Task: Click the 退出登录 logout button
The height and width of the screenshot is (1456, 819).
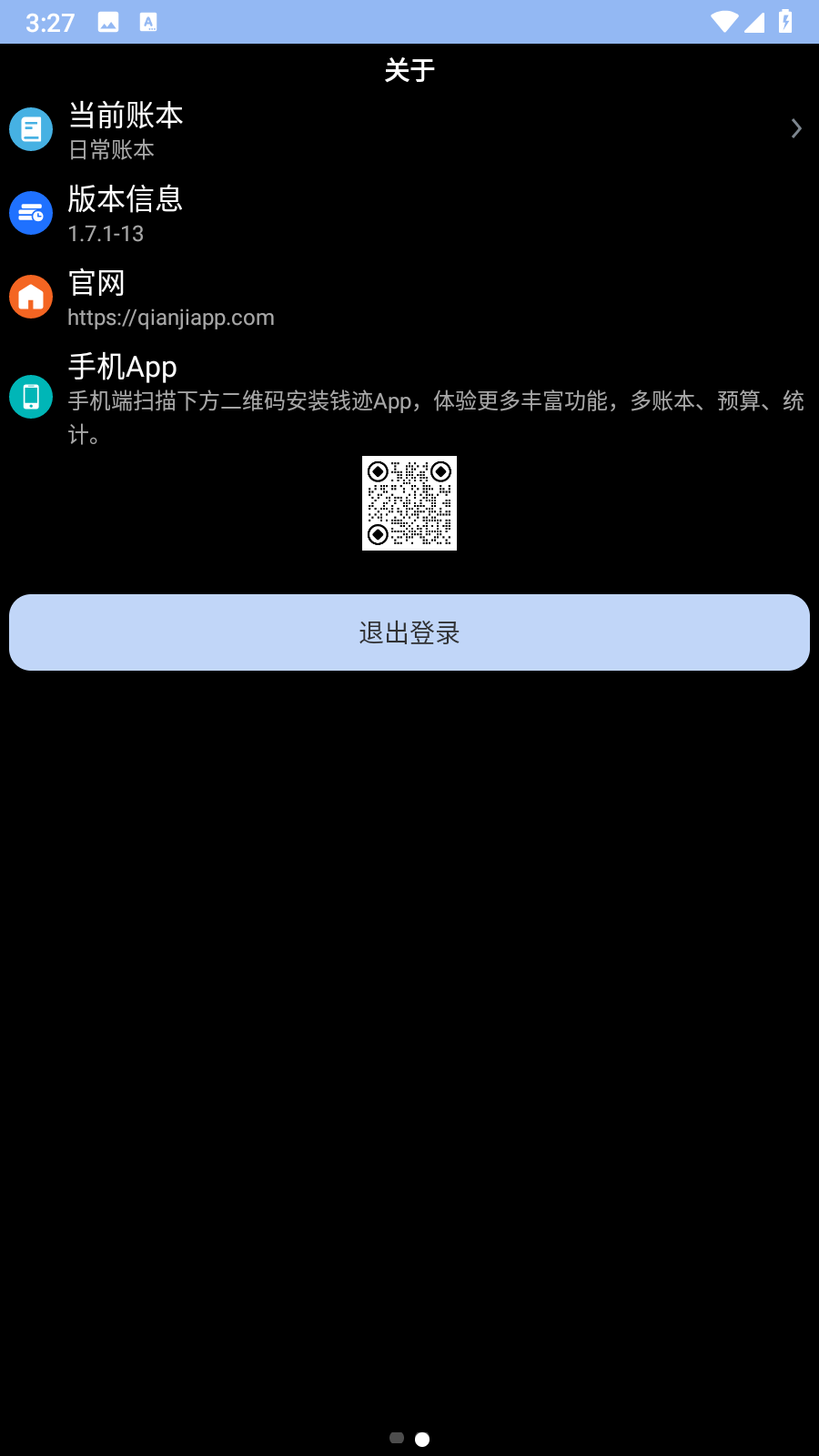Action: point(409,632)
